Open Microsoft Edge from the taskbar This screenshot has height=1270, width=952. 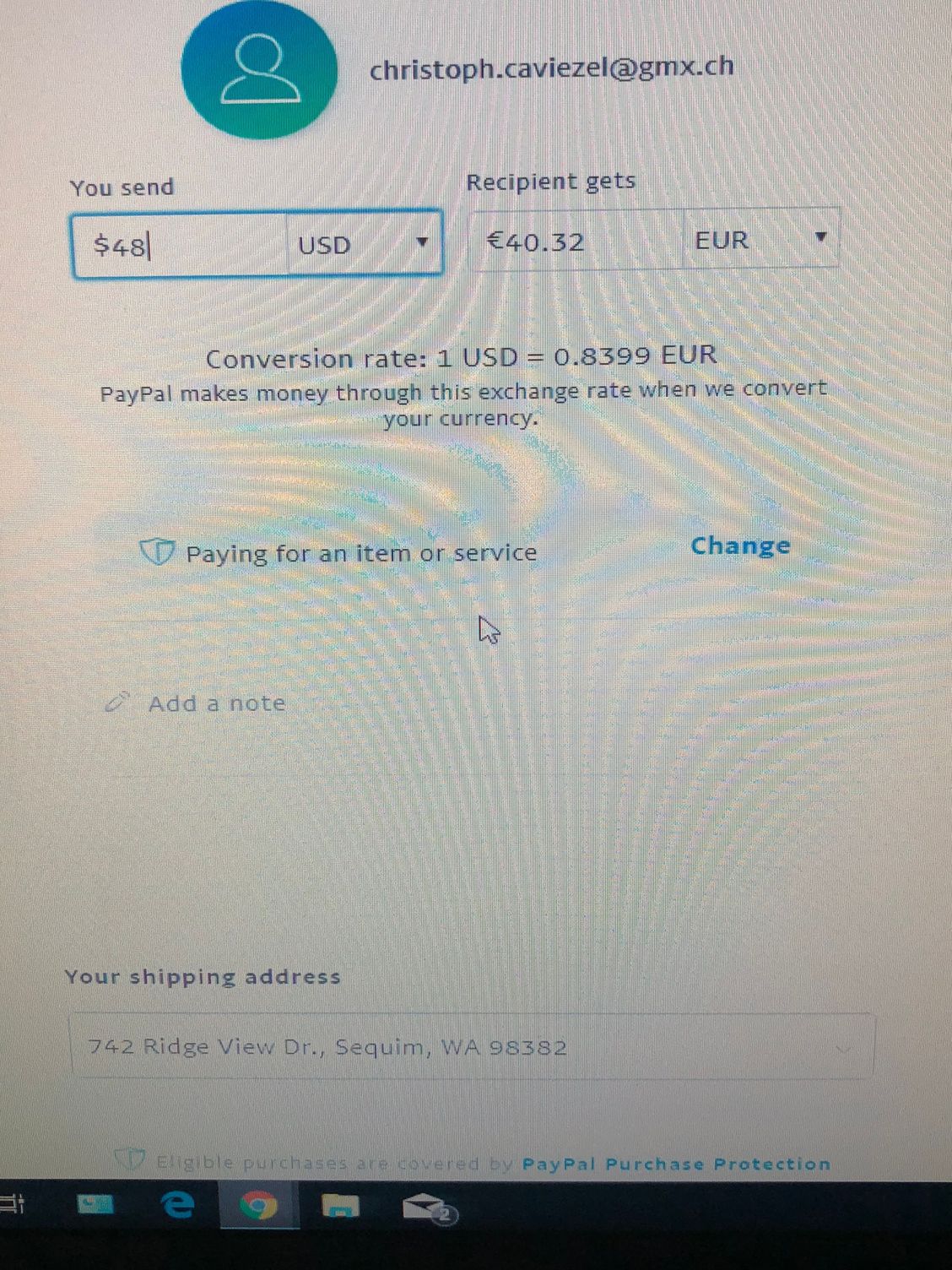pyautogui.click(x=177, y=1205)
